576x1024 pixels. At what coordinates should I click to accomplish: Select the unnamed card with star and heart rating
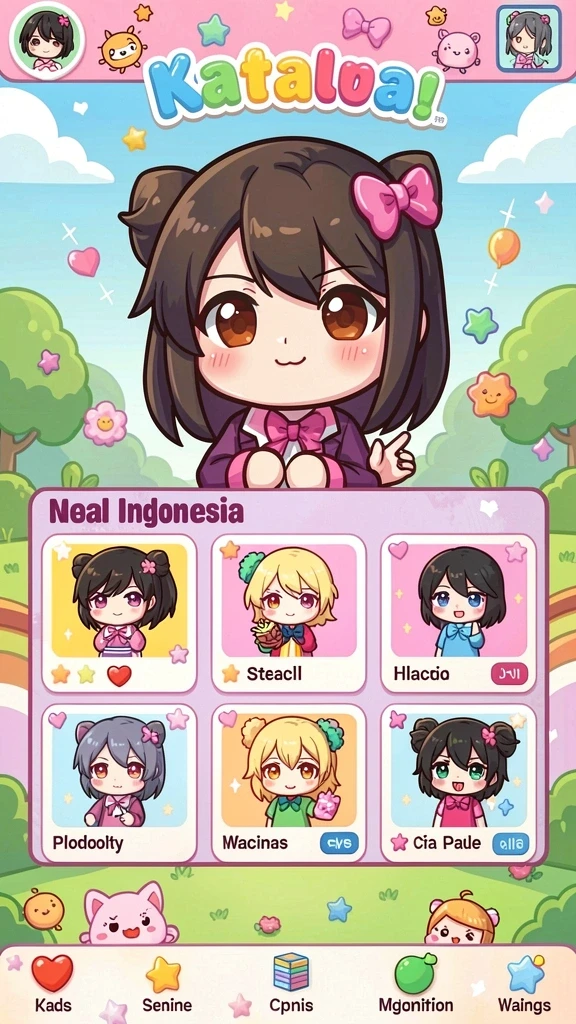point(119,613)
